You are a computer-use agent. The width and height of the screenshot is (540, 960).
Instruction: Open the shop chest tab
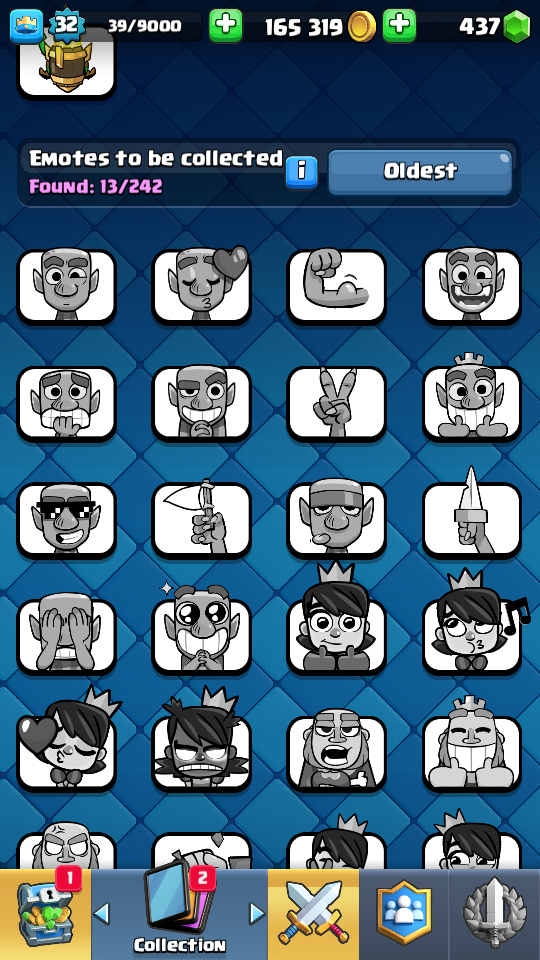click(x=45, y=915)
